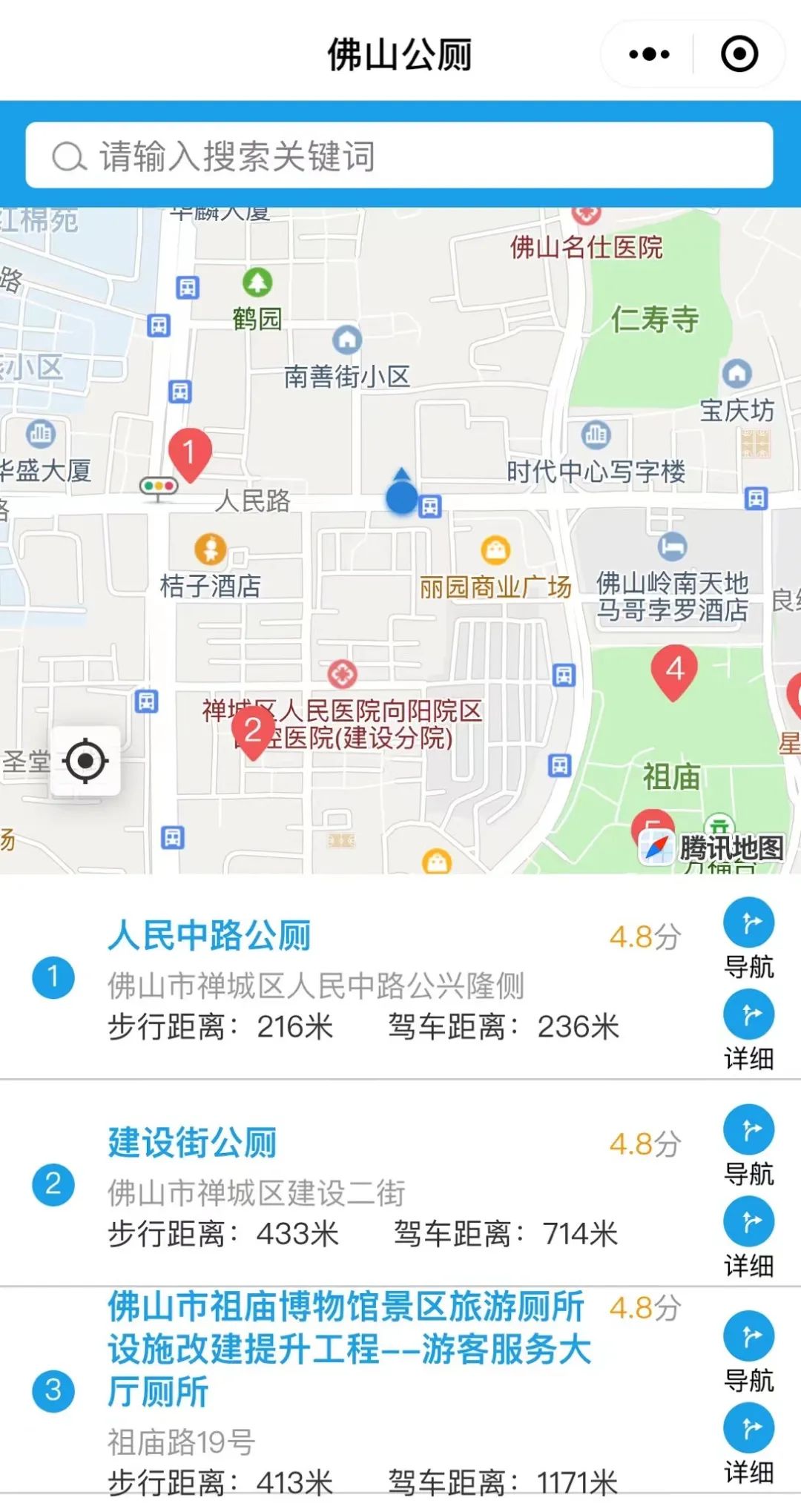Select map marker number 4
Screen dimensions: 801x1512
pos(673,670)
